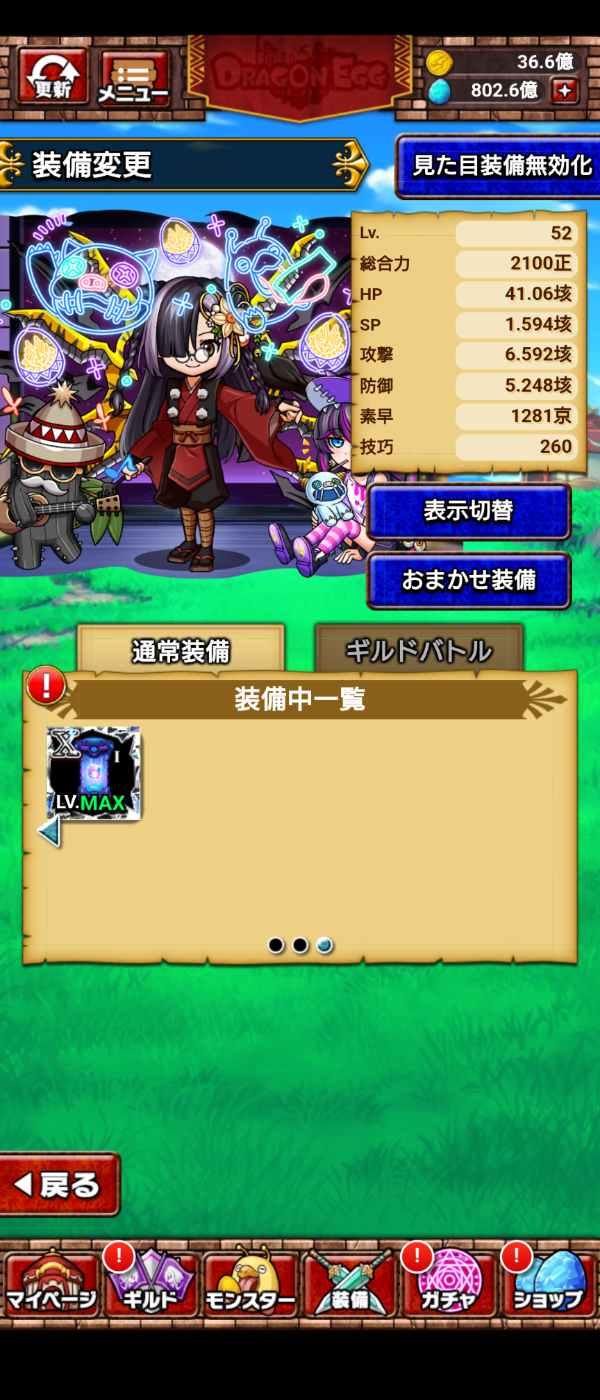This screenshot has height=1400, width=600.
Task: Open マイページ in bottom navigation
Action: (51, 1285)
